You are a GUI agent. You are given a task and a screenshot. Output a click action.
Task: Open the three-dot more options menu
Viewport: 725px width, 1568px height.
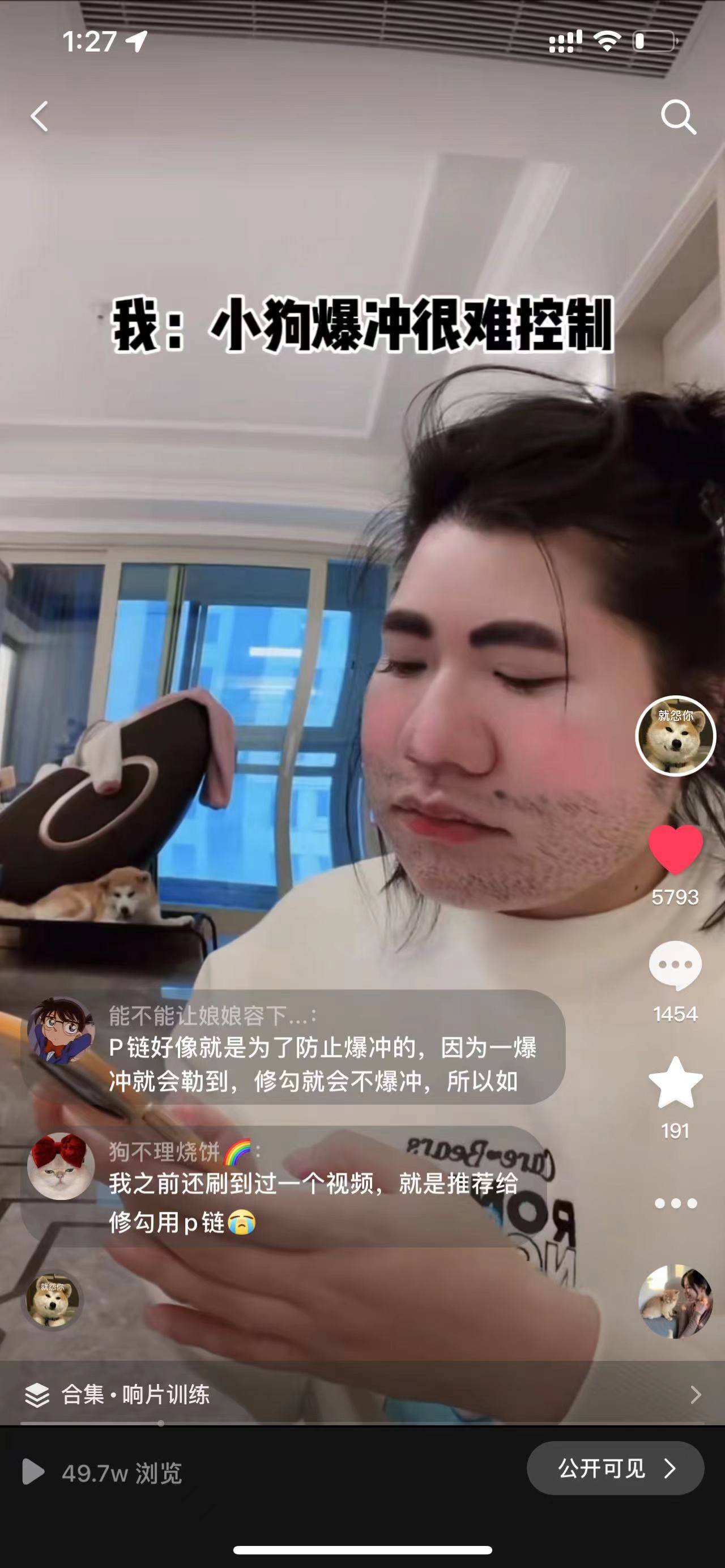click(675, 1203)
